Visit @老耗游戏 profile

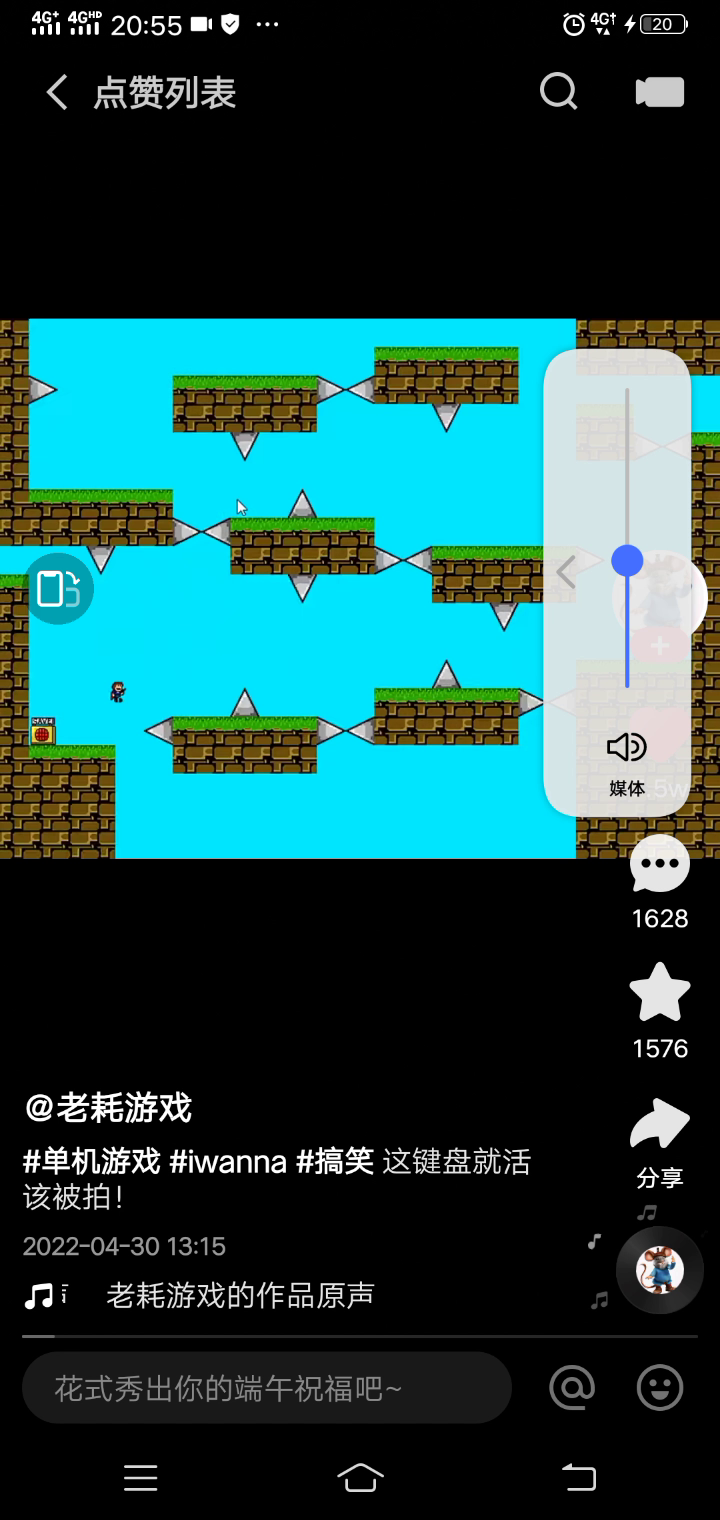click(108, 1108)
